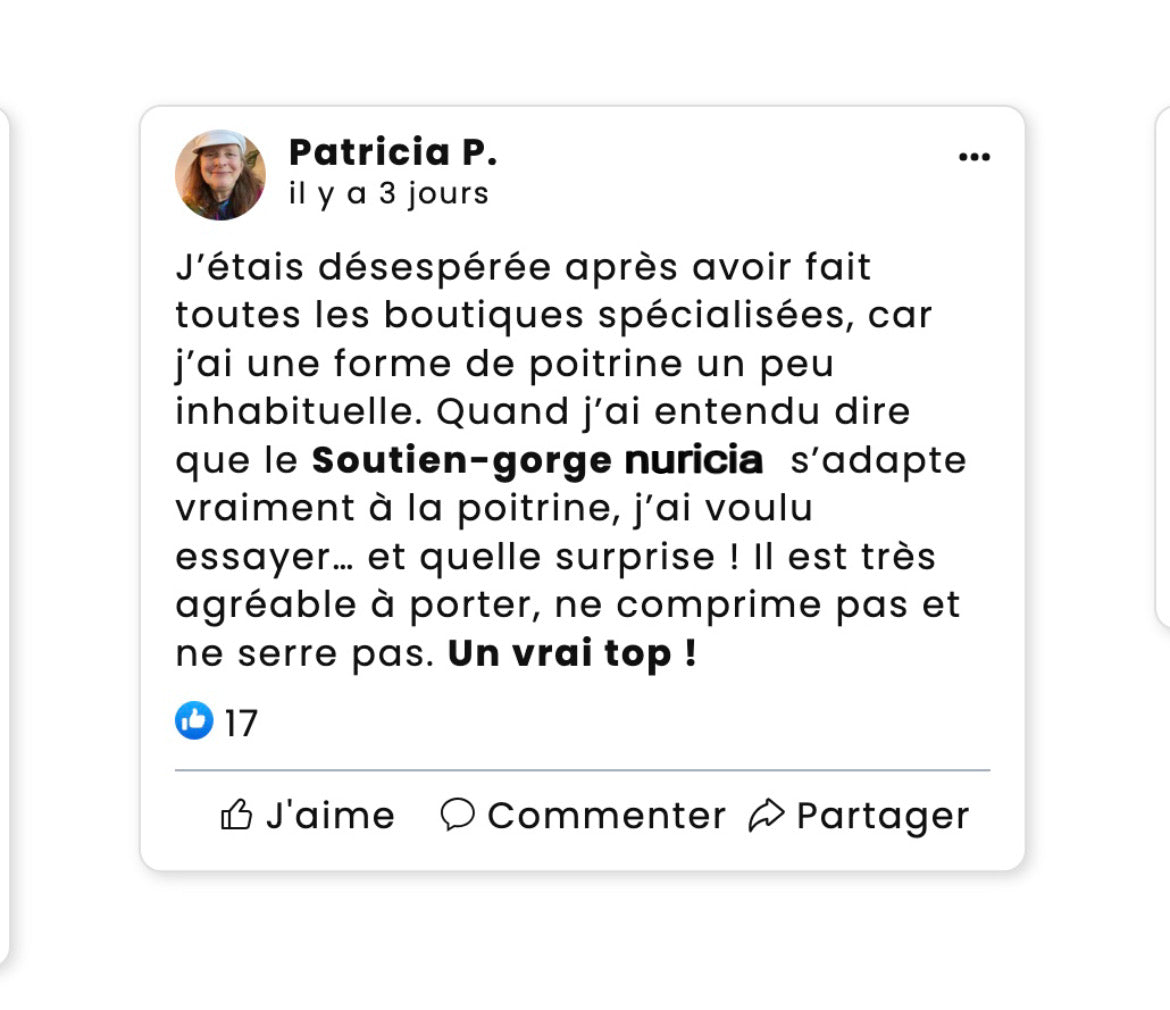
Task: Share the post via Partager
Action: coord(859,816)
